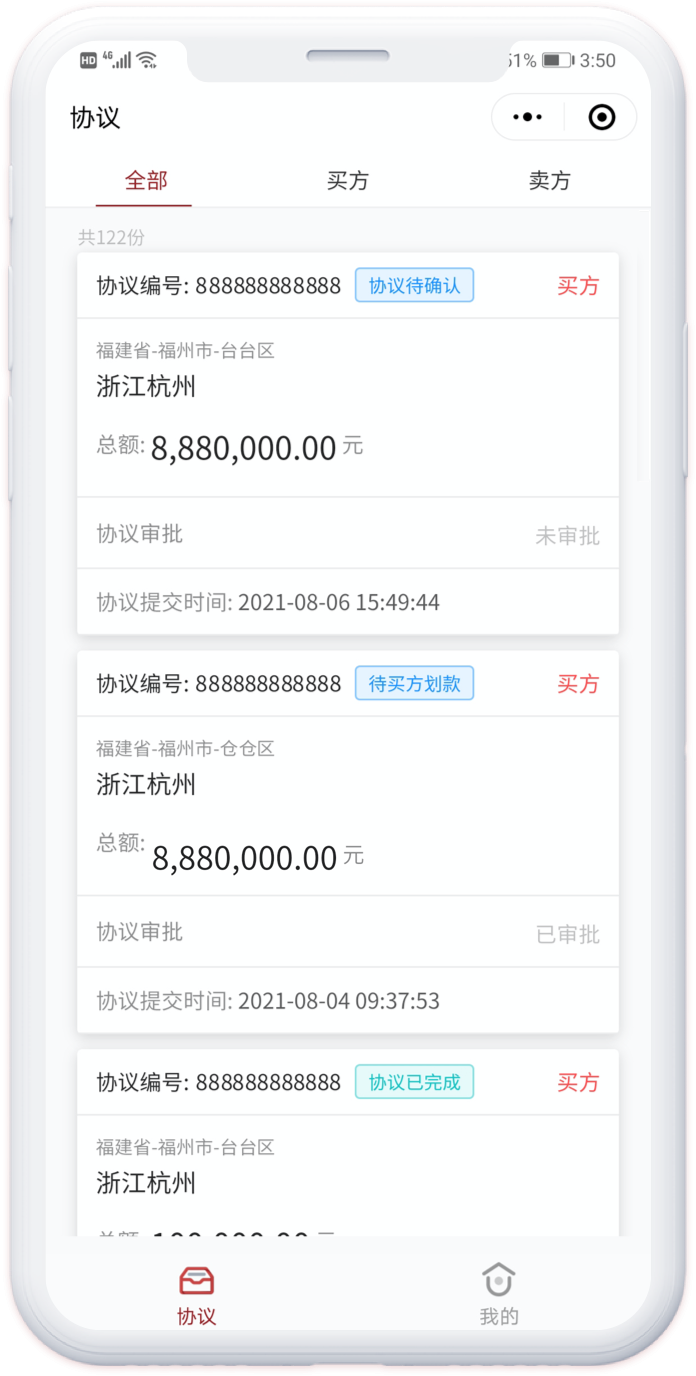Viewport: 696px width, 1376px height.
Task: Select the 协议 bottom navigation item
Action: pos(196,1296)
